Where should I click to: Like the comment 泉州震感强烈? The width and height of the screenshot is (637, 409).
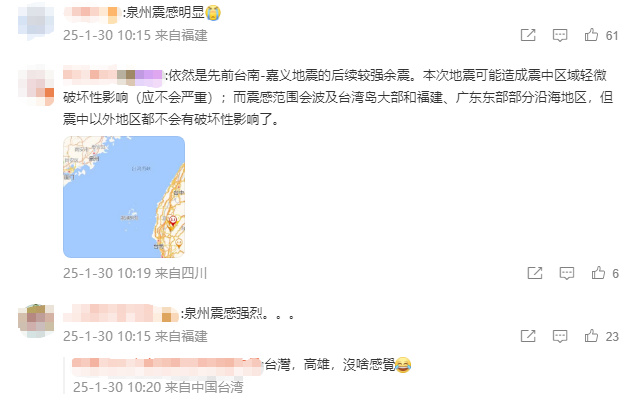598,336
